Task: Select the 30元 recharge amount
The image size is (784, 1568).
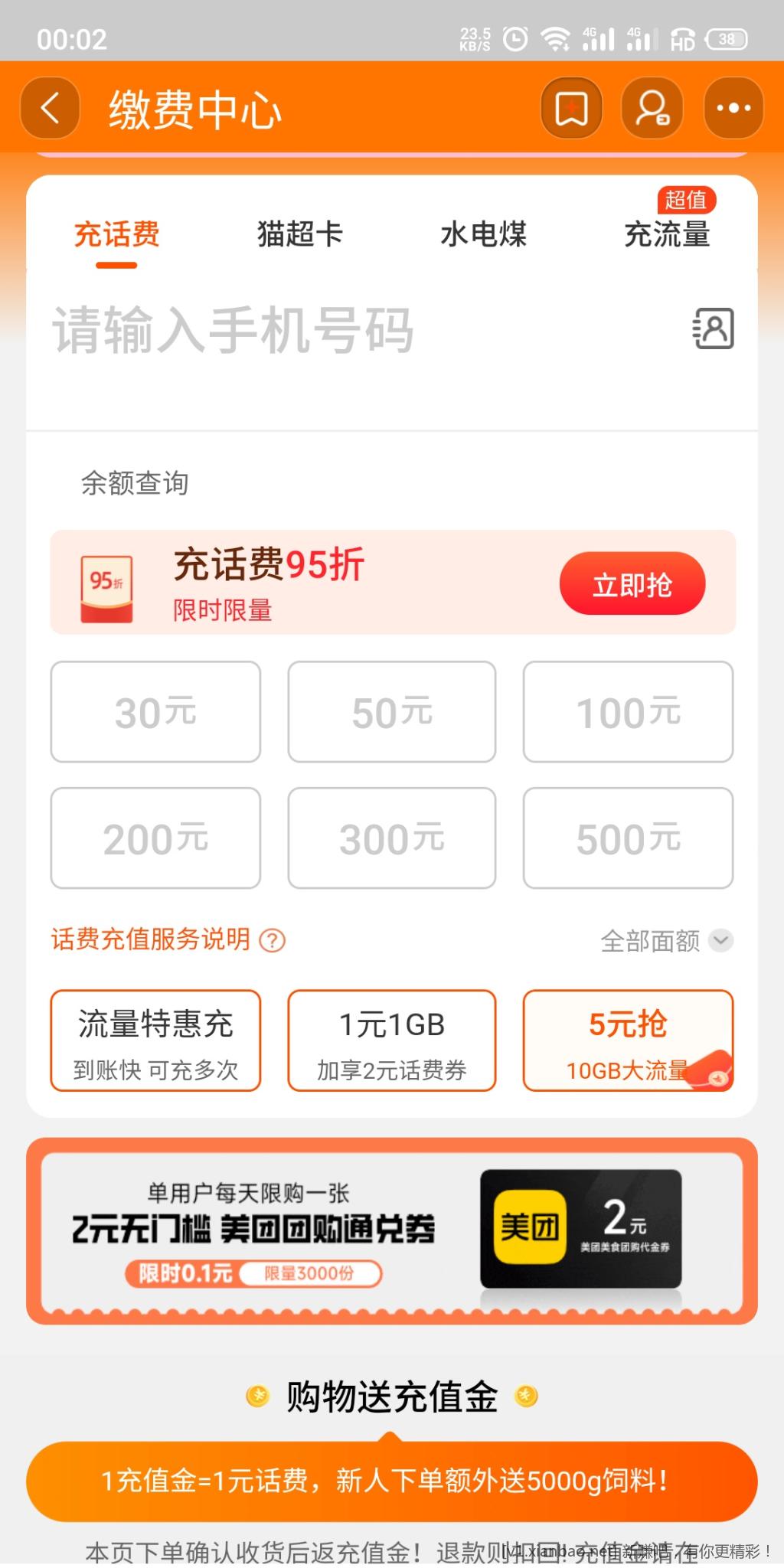Action: [155, 712]
